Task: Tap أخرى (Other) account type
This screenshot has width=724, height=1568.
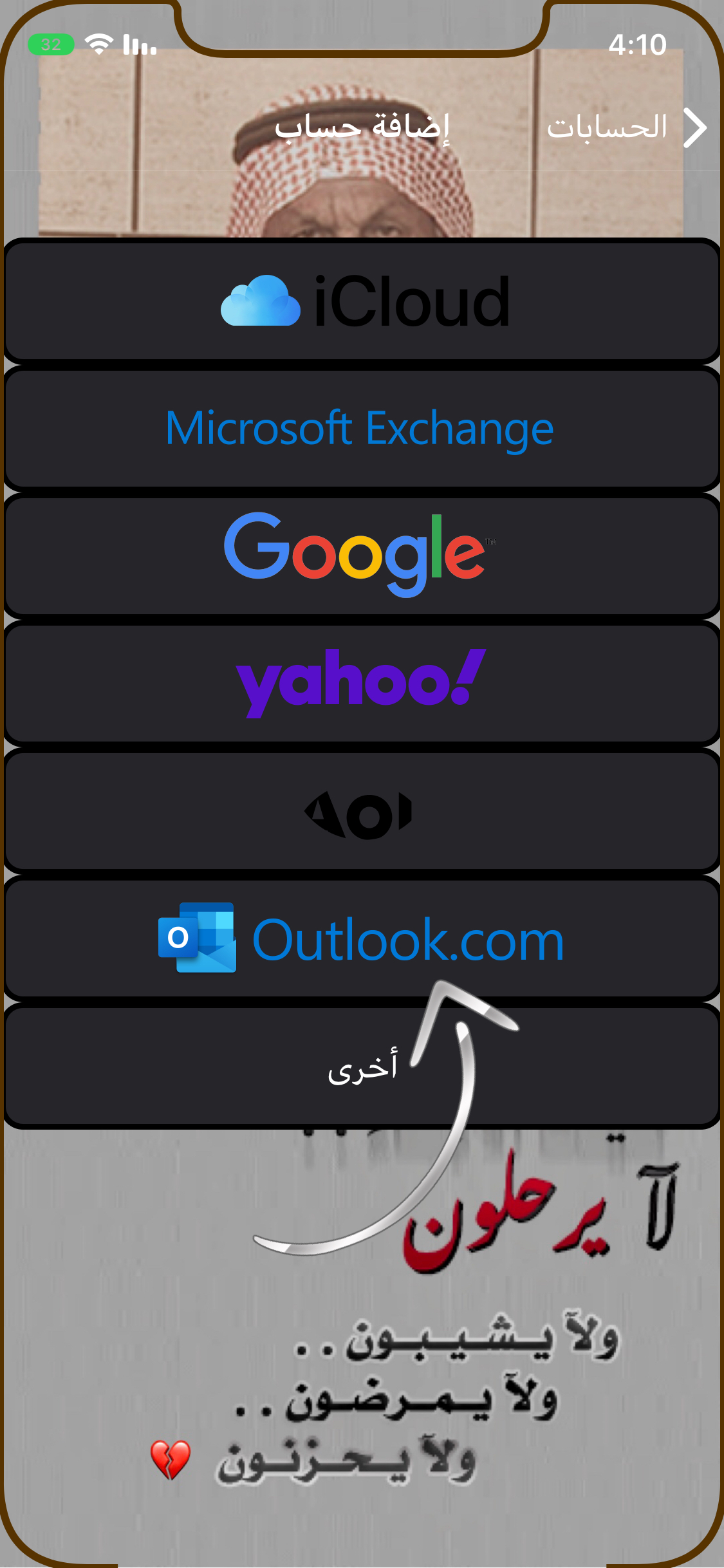Action: (x=362, y=1066)
